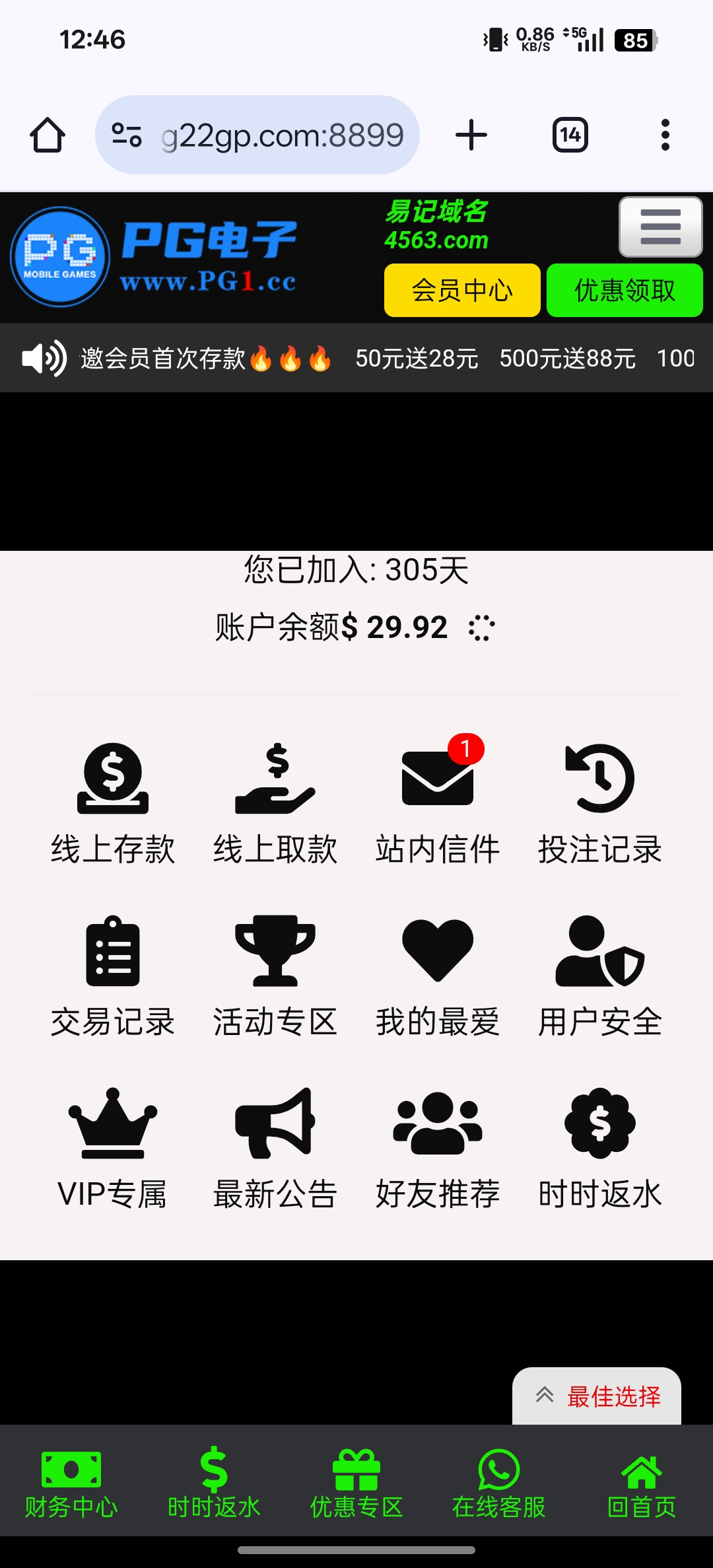
Task: Tap the 优惠领取 green button
Action: tap(625, 290)
